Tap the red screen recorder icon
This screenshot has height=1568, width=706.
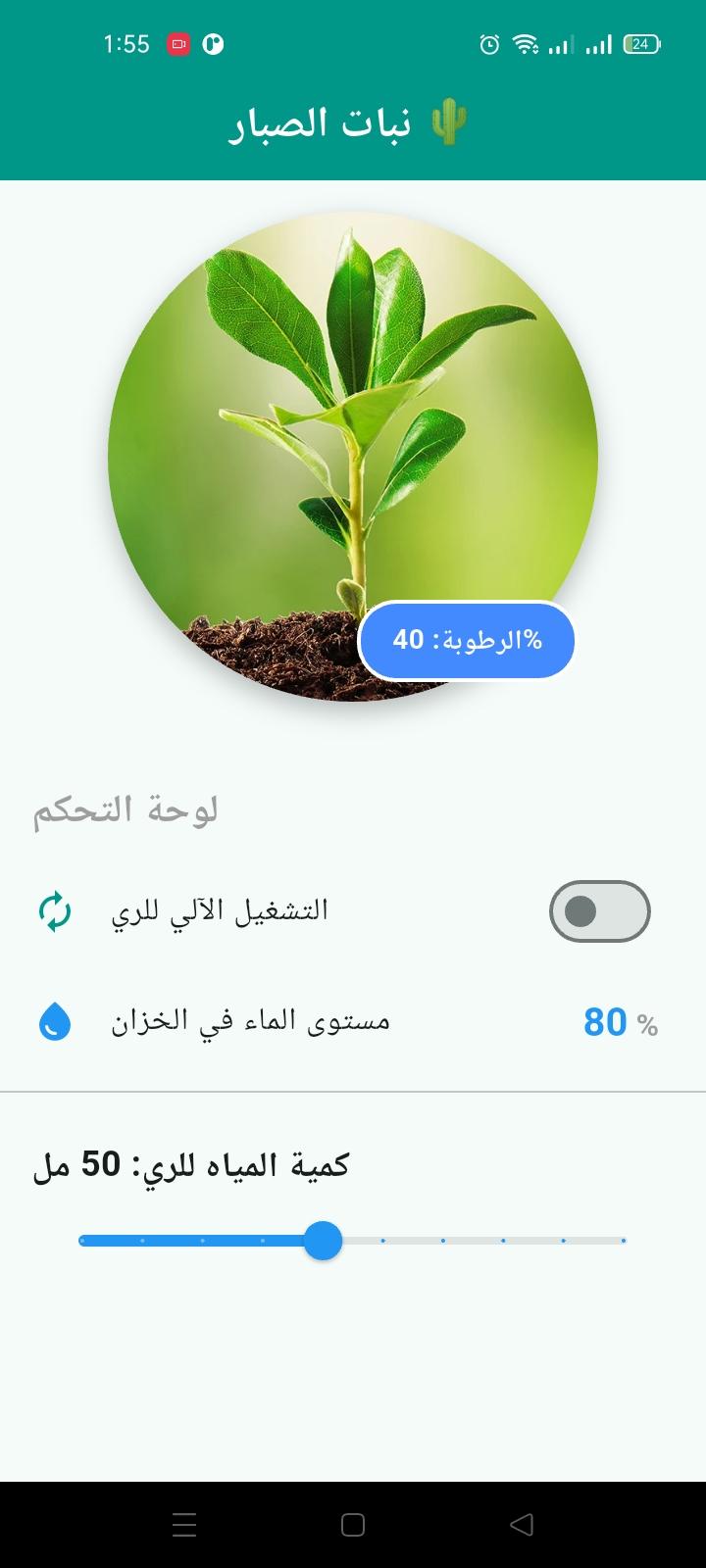pyautogui.click(x=179, y=43)
